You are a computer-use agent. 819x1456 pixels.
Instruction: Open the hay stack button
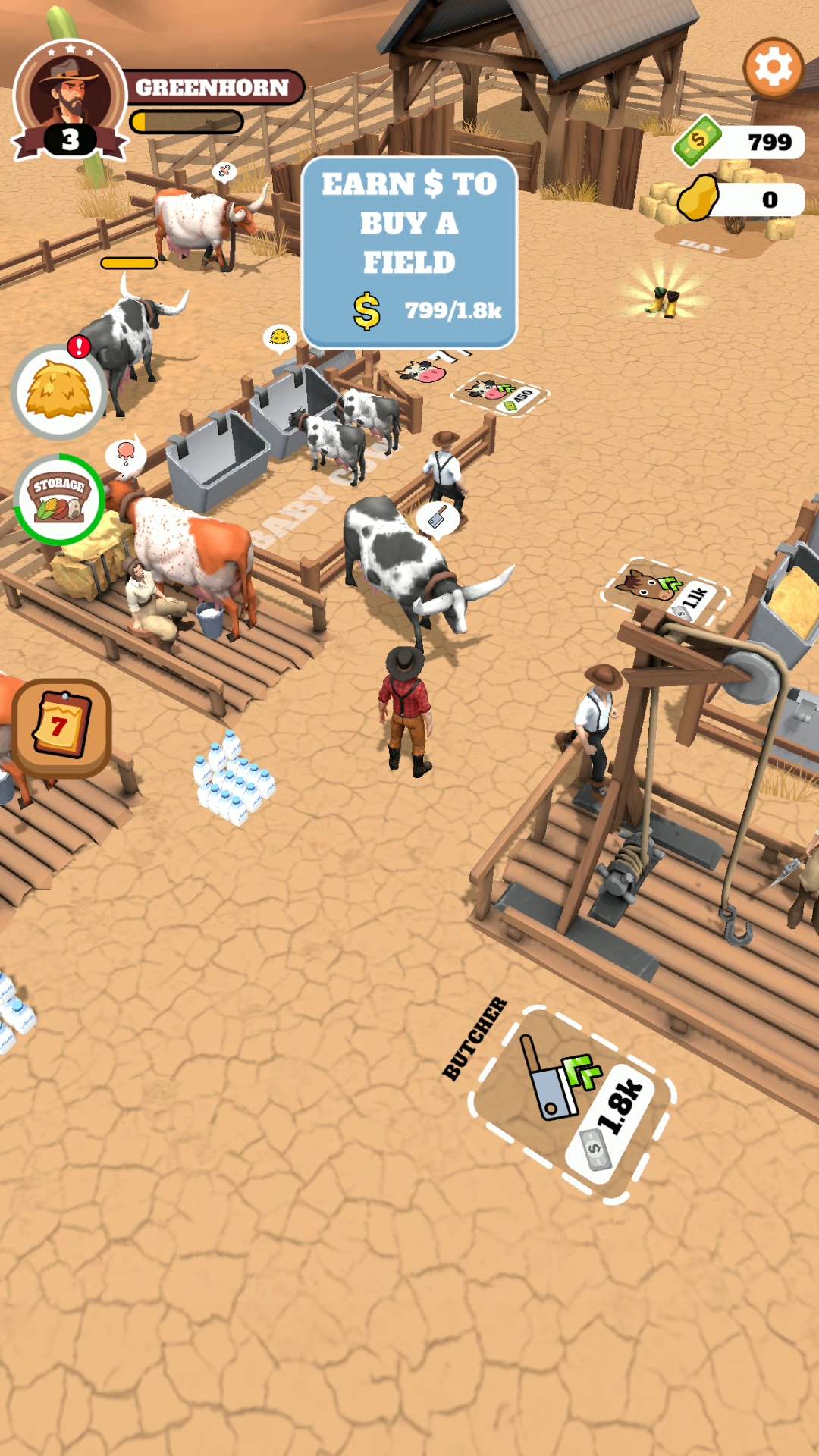pyautogui.click(x=59, y=391)
